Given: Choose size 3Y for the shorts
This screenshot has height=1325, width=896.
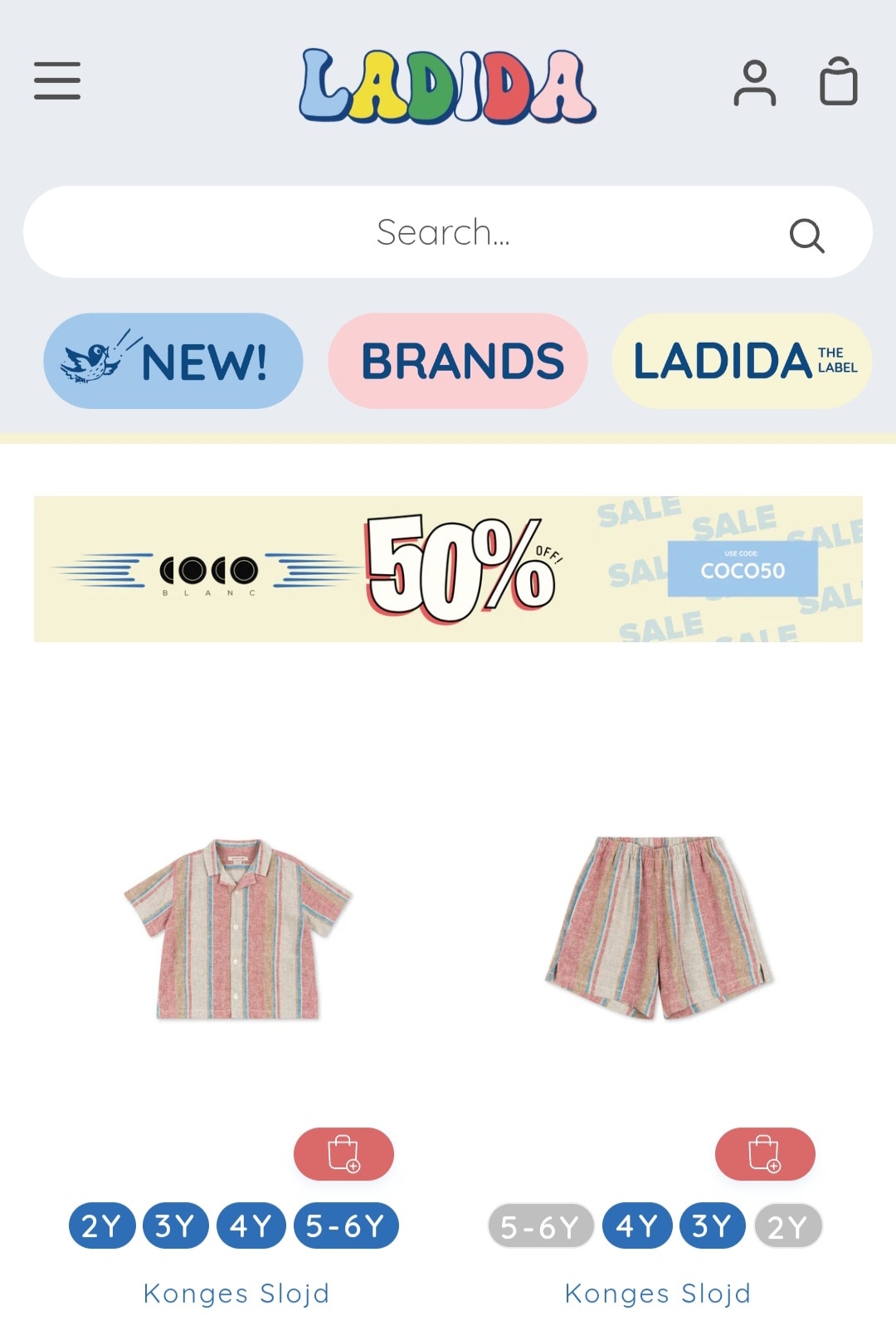Looking at the screenshot, I should (x=712, y=1225).
